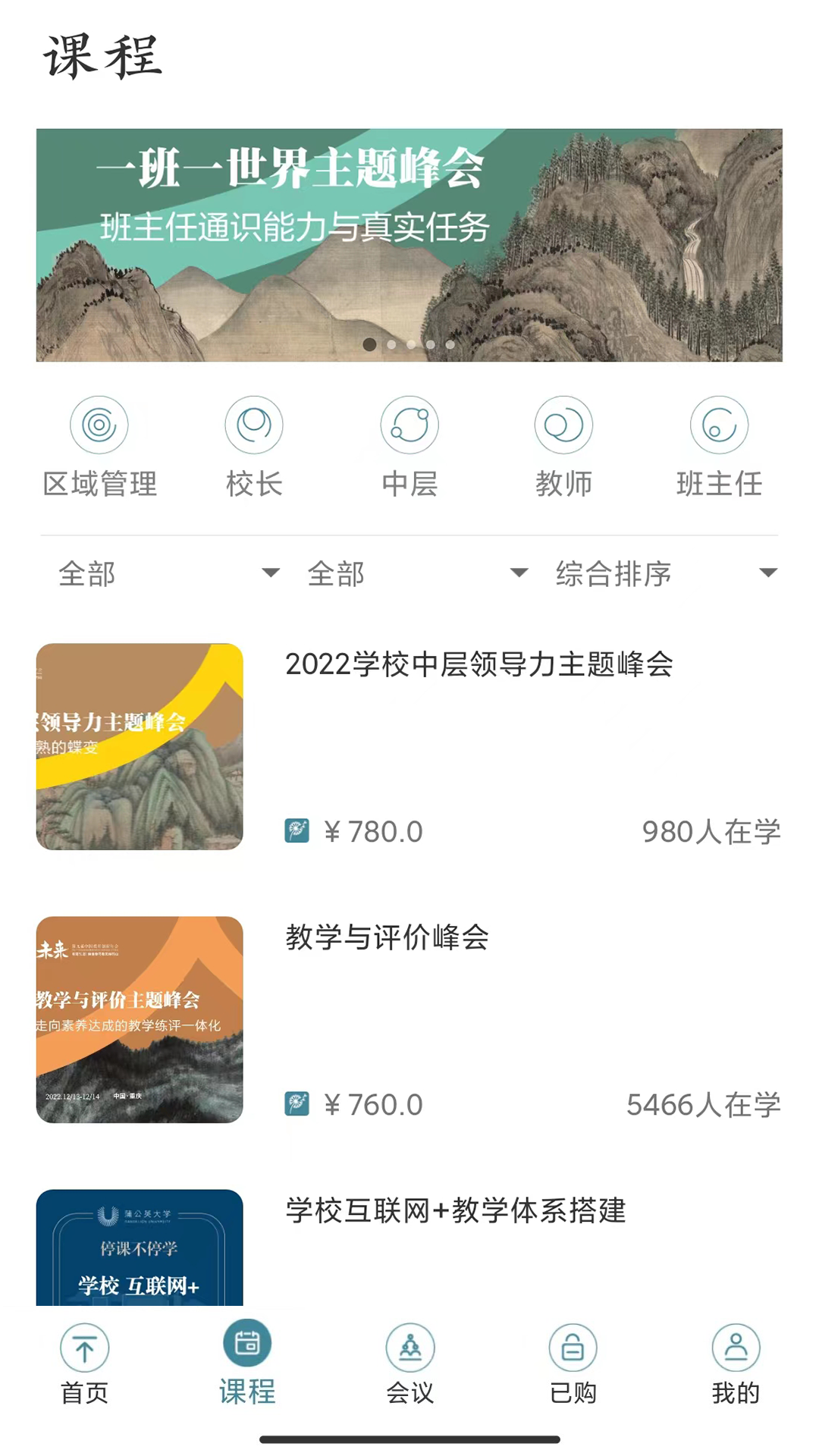Screen dimensions: 819x1456
Task: Open 2022学校中层领导力主题峰会 course
Action: [x=479, y=664]
